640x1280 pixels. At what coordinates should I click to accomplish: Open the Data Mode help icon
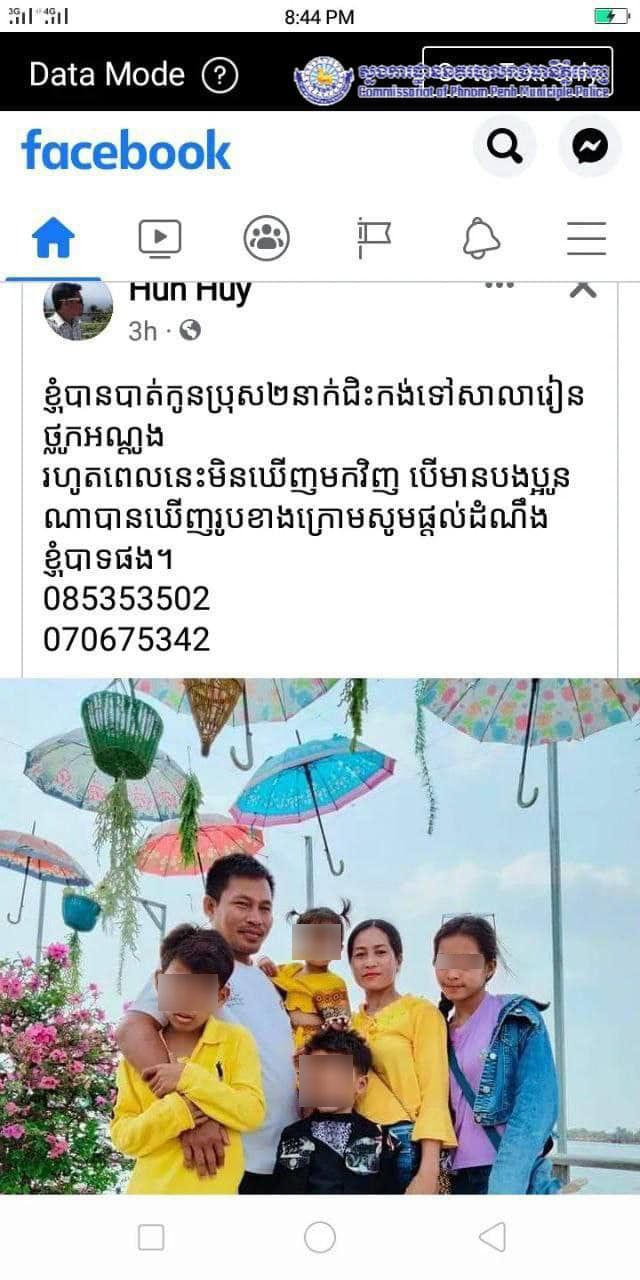point(220,75)
